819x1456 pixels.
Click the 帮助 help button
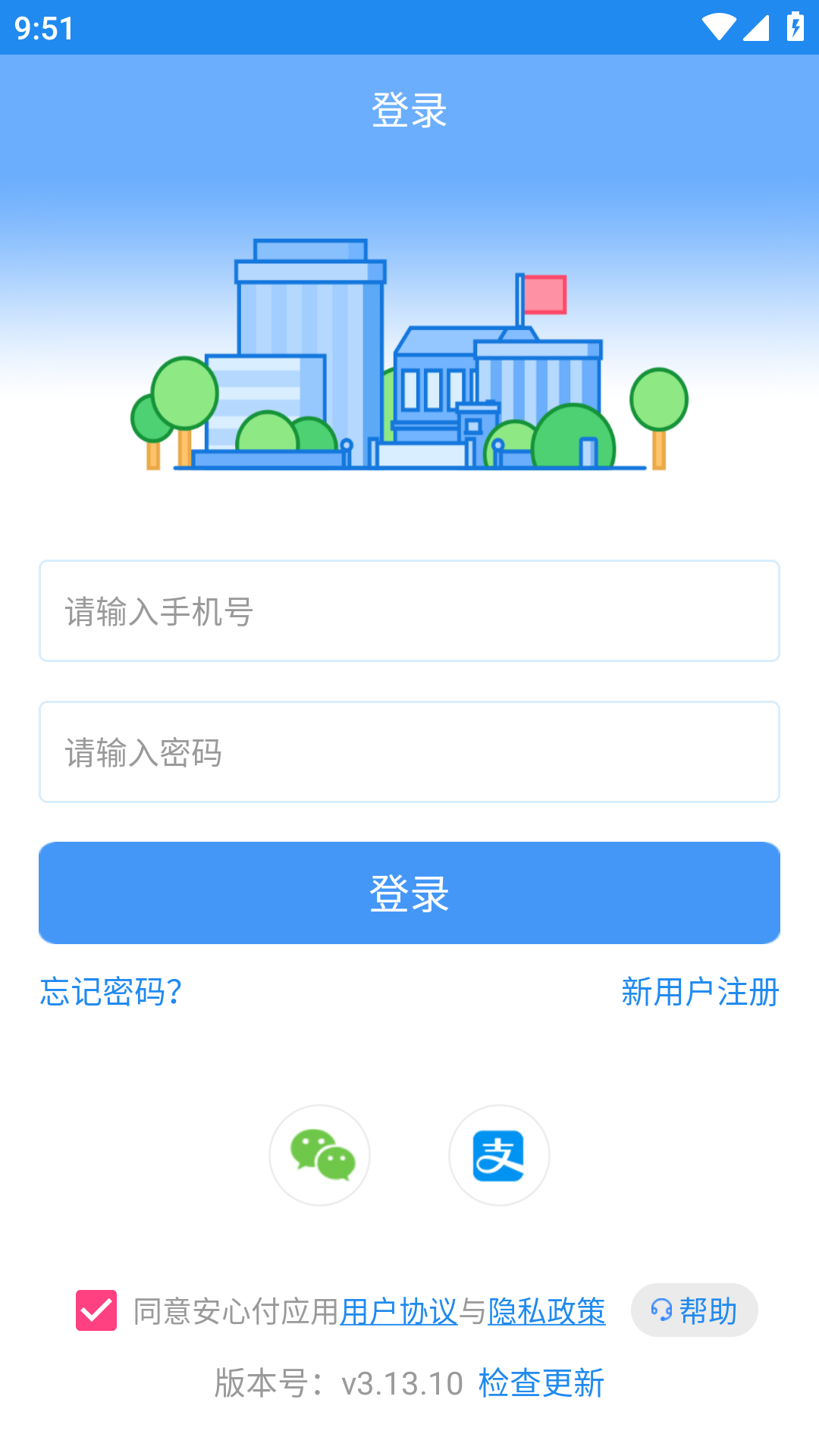[x=694, y=1310]
